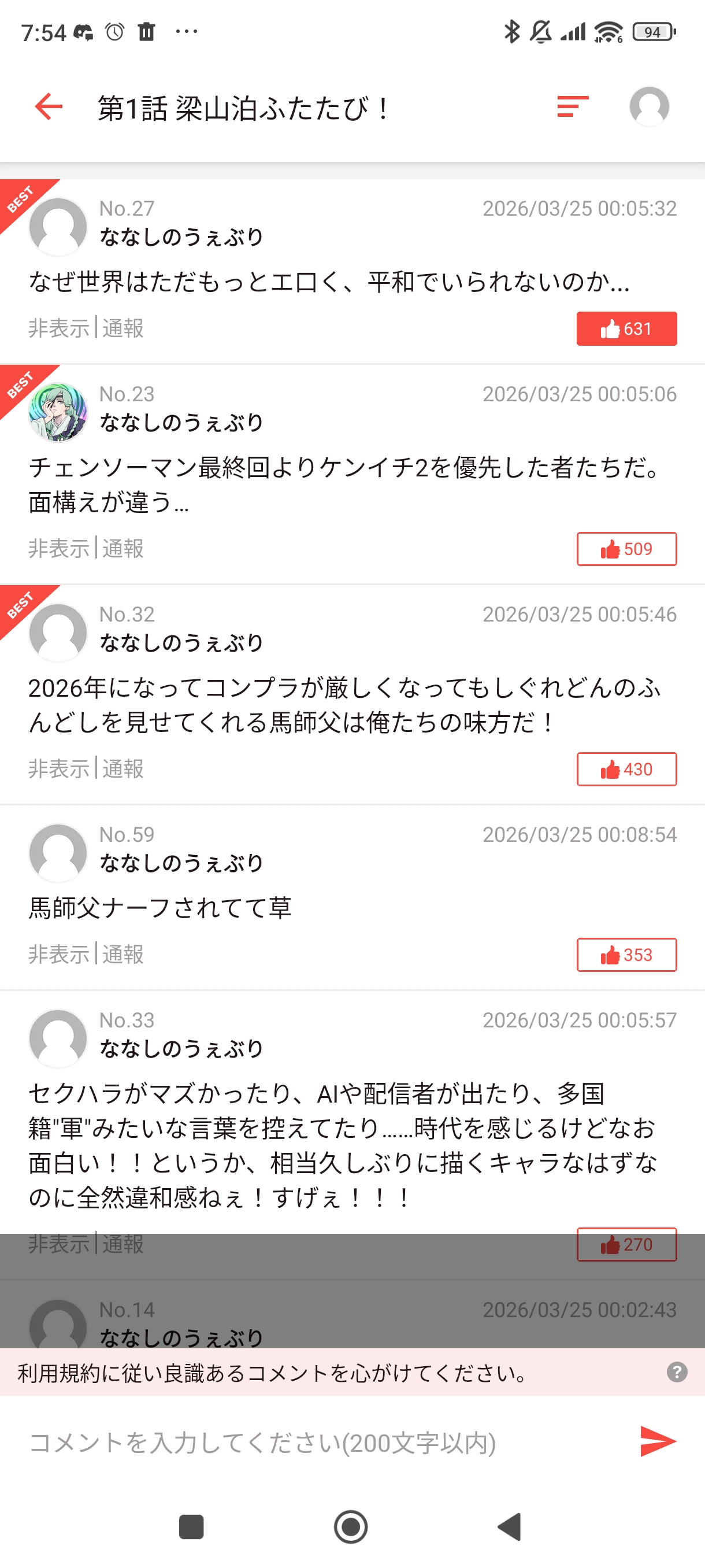Go back using the red arrow
This screenshot has width=705, height=1568.
(49, 107)
